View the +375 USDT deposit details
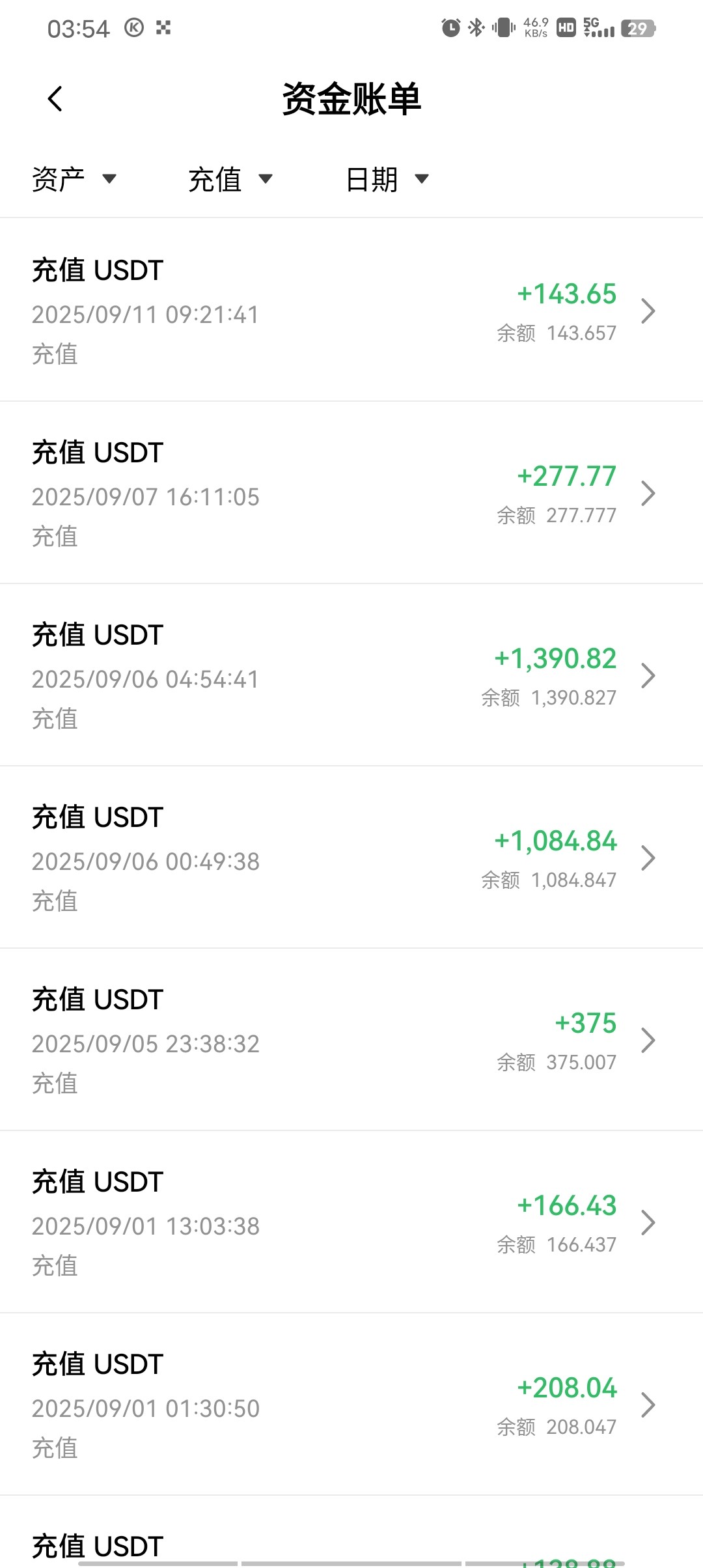 tap(351, 1040)
